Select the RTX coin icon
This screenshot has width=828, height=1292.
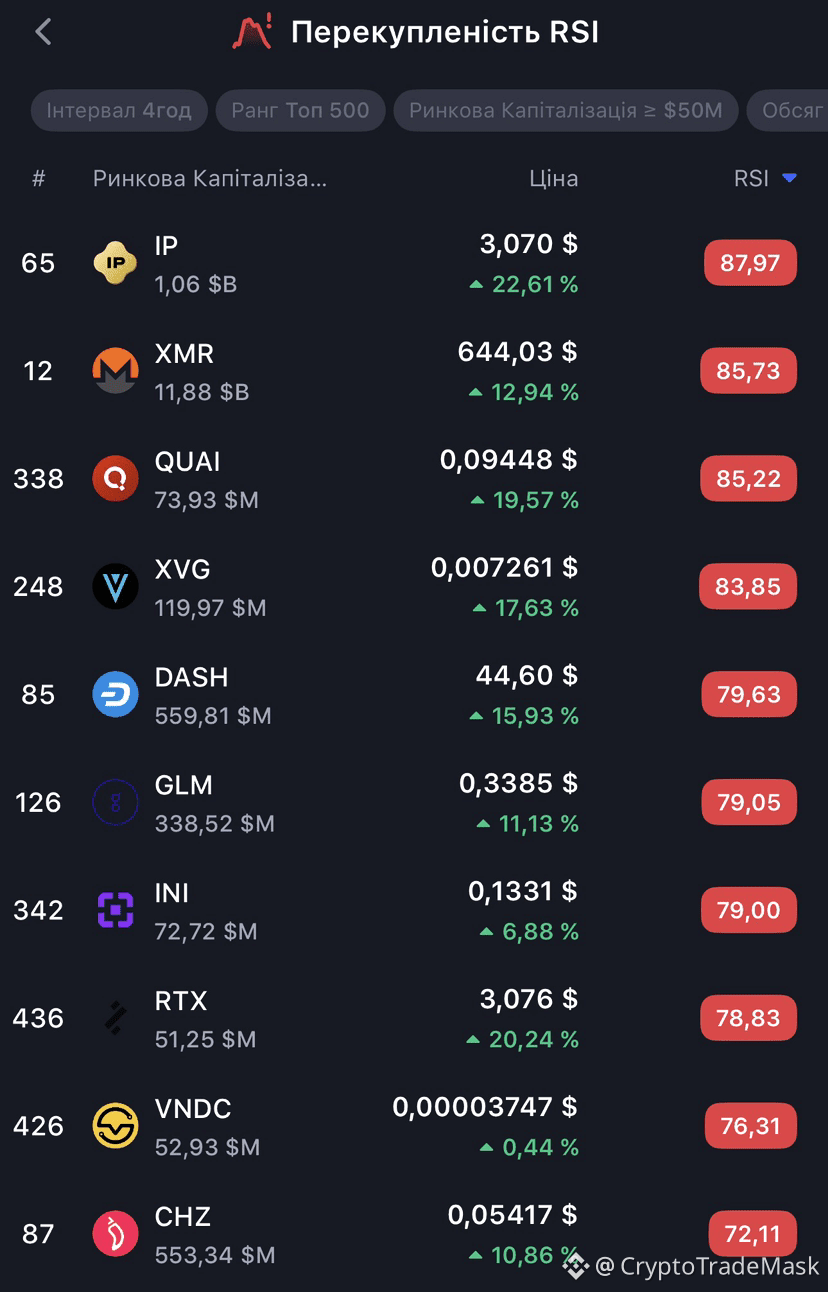[x=115, y=1018]
